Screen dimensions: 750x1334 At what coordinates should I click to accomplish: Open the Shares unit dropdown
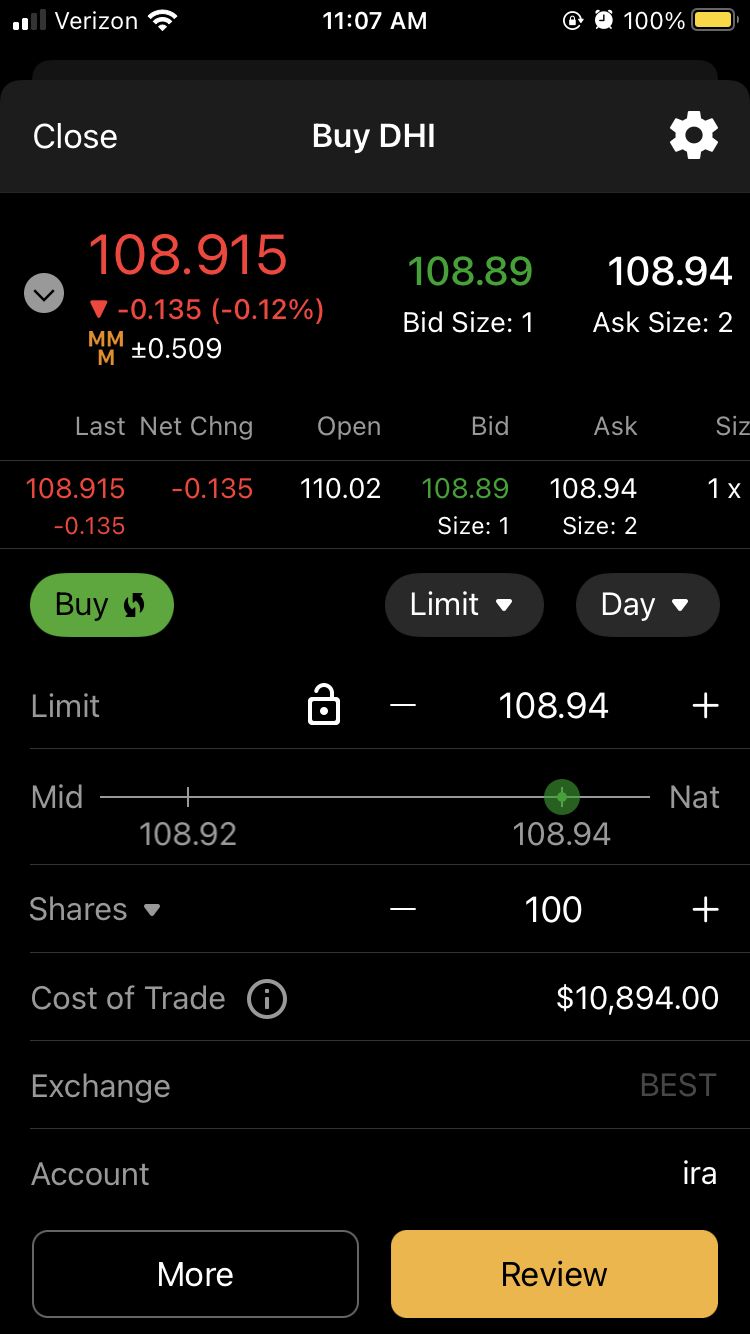(95, 909)
